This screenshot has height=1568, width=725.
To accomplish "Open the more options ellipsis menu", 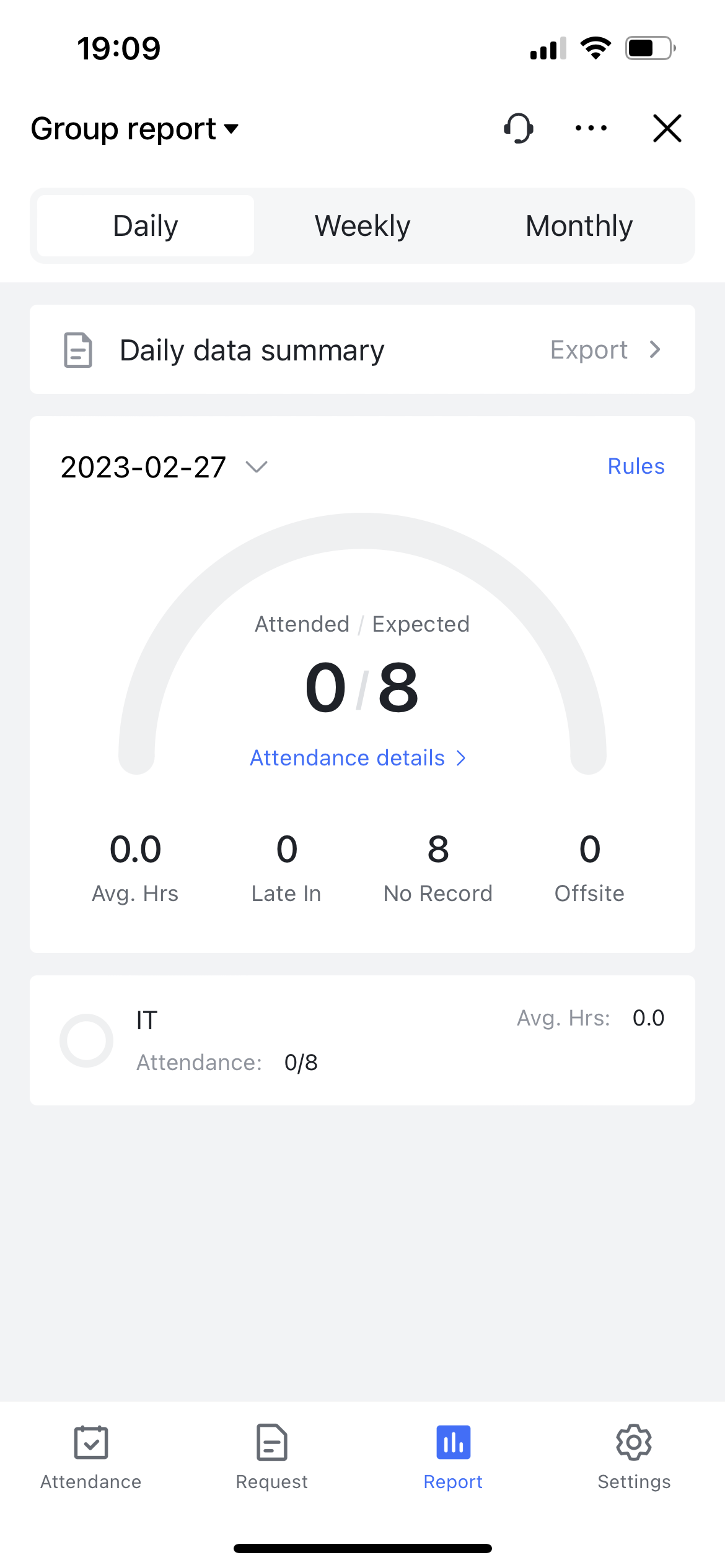I will tap(589, 128).
